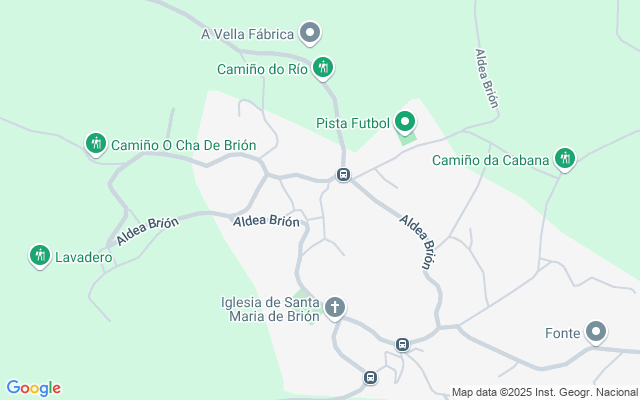The image size is (640, 400).
Task: Select the Camiño do Río hiking marker
Action: [x=323, y=68]
